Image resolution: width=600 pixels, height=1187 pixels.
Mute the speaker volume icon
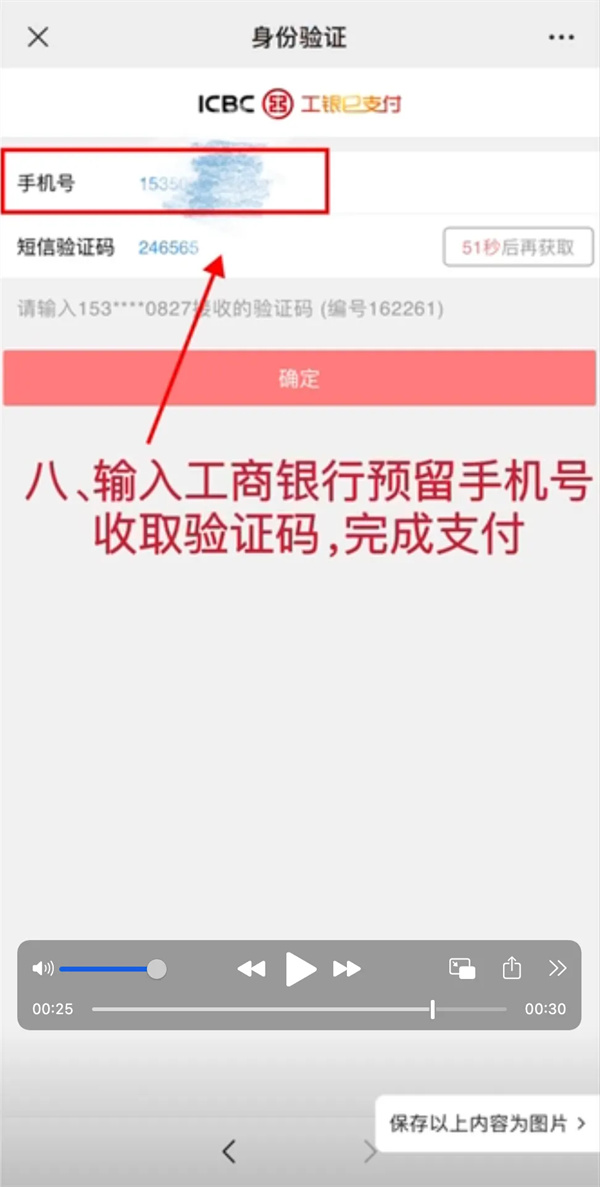[42, 968]
